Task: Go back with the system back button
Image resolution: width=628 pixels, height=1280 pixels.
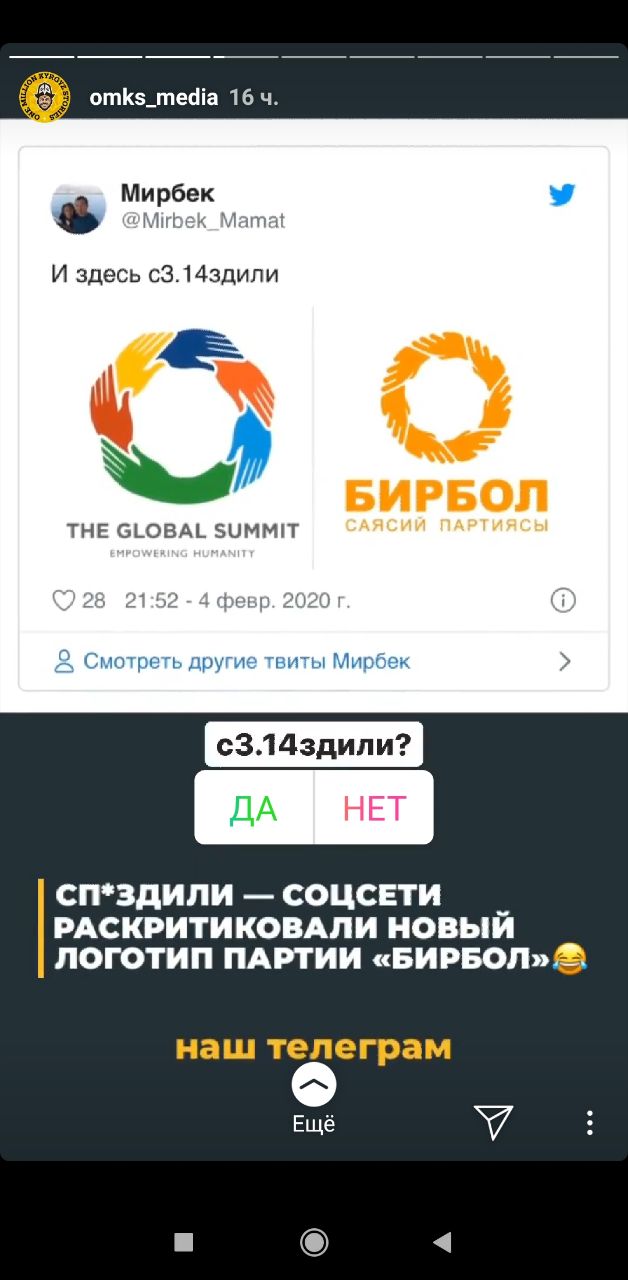Action: point(442,1242)
